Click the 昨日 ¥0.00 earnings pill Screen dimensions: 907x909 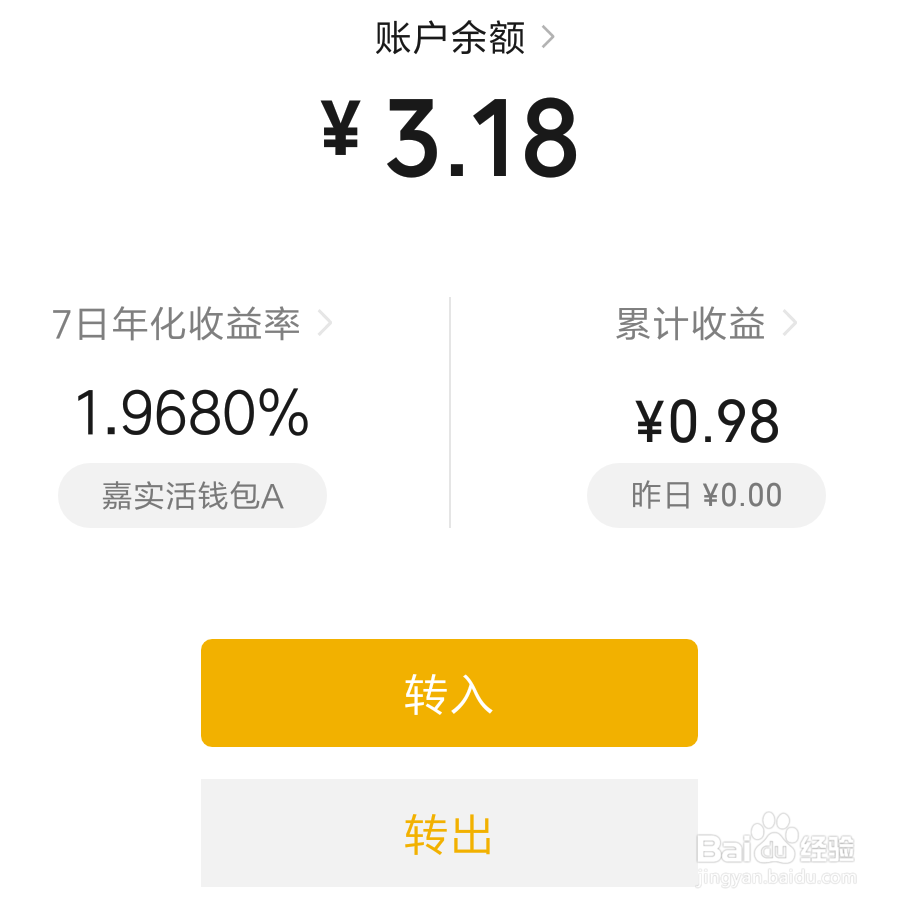tap(705, 494)
